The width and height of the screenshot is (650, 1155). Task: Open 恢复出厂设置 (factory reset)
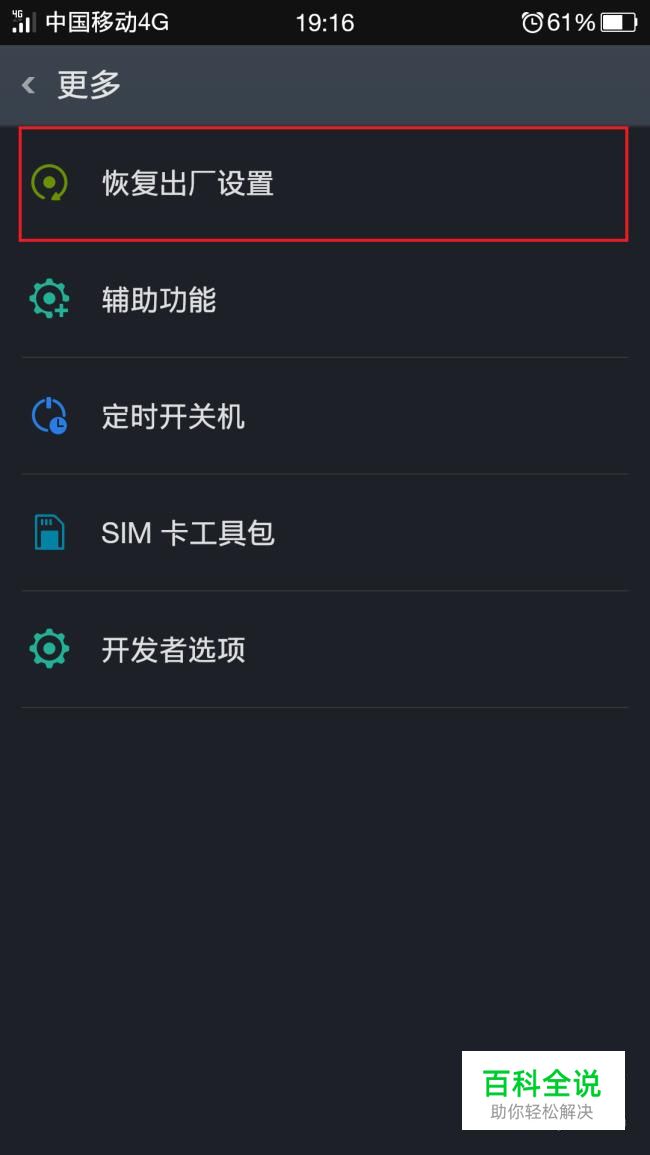coord(324,183)
